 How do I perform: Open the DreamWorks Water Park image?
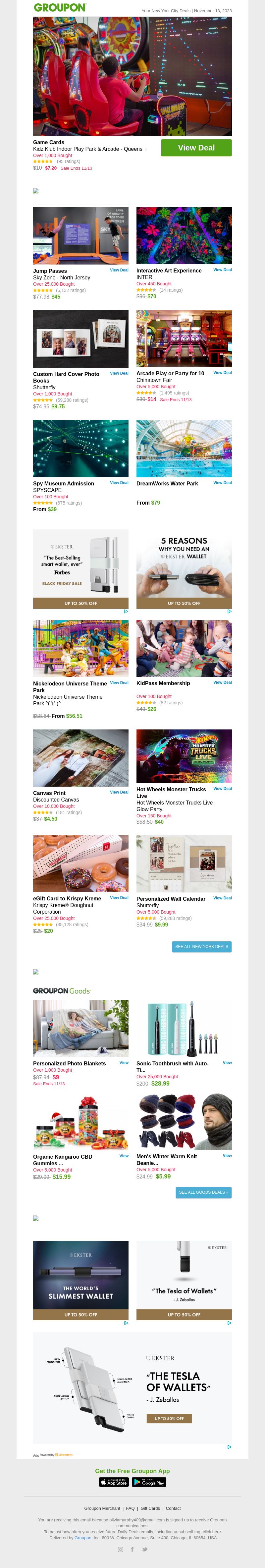184,448
